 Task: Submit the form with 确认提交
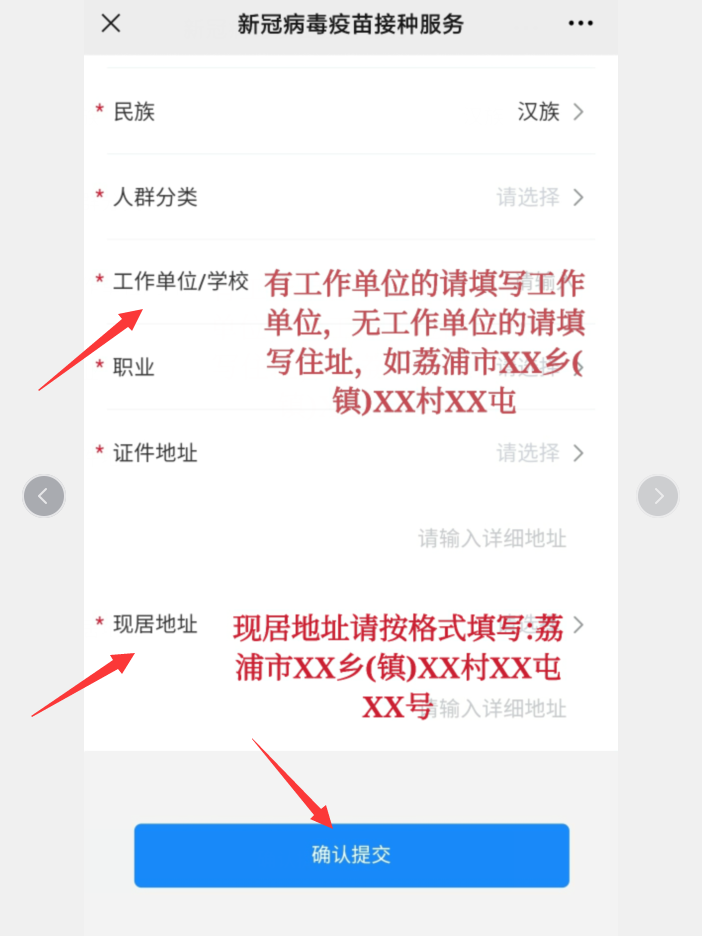[x=351, y=855]
